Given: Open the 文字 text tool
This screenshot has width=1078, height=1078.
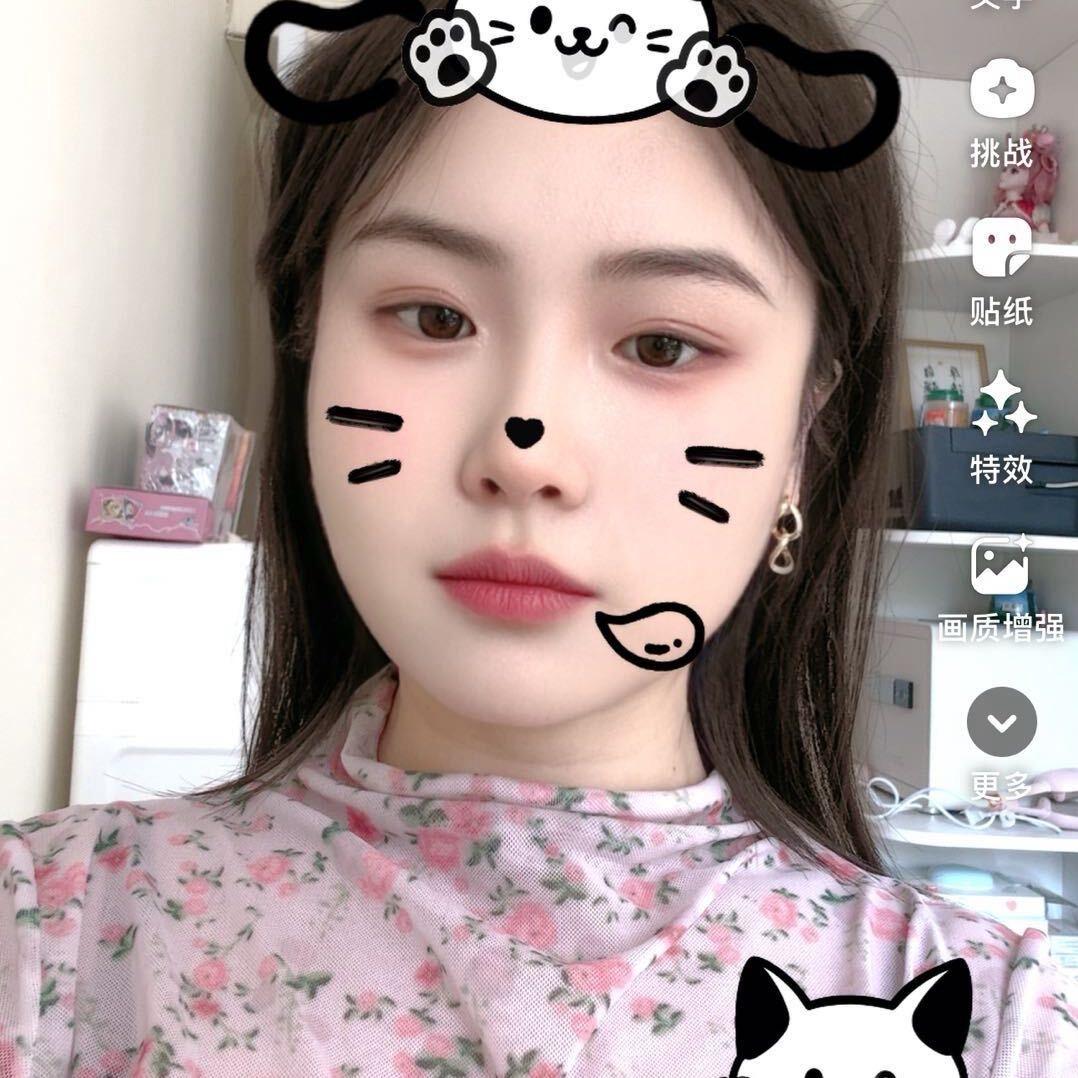Looking at the screenshot, I should (x=1001, y=5).
